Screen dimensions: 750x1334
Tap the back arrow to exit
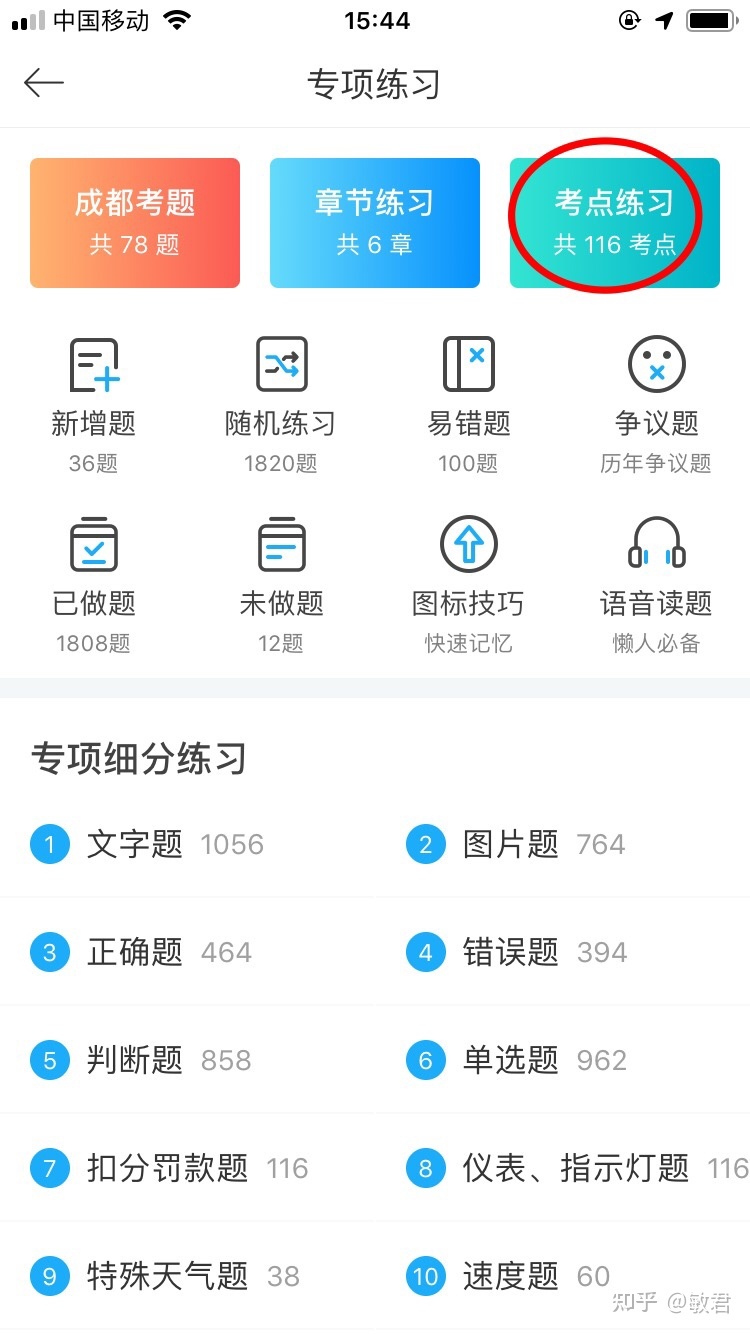point(44,83)
